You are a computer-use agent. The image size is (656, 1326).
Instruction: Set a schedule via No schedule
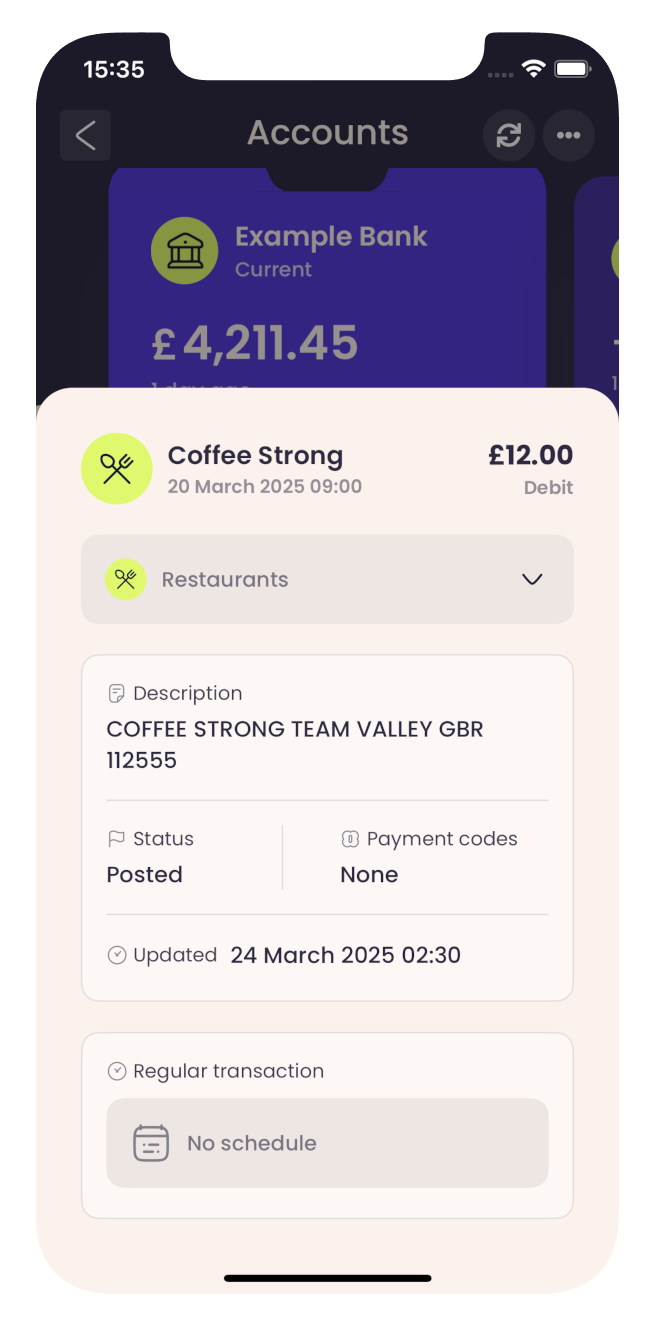click(x=327, y=1143)
